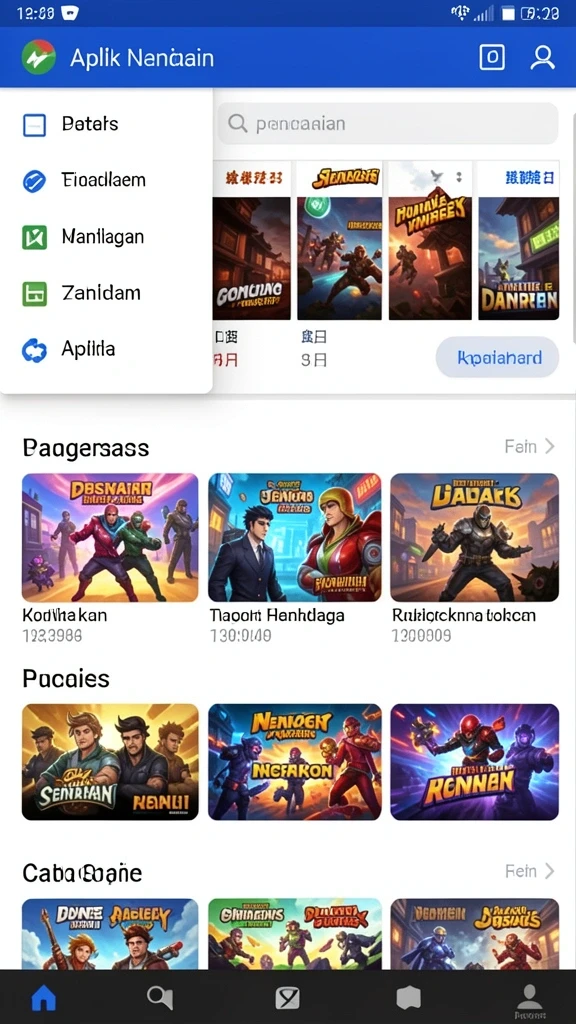Switch to the profile tab in the bottom bar

point(530,1000)
